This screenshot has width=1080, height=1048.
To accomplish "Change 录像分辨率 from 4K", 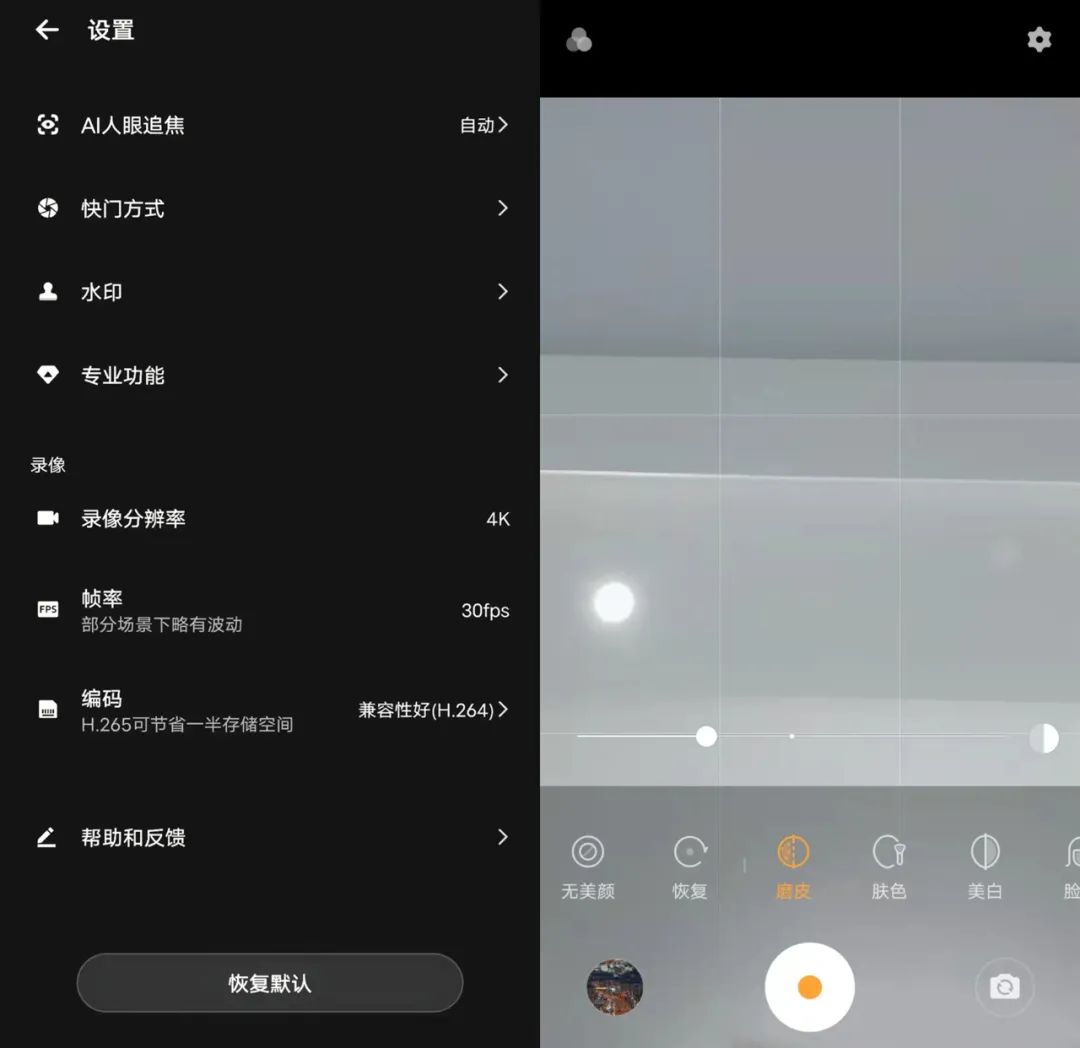I will click(270, 518).
